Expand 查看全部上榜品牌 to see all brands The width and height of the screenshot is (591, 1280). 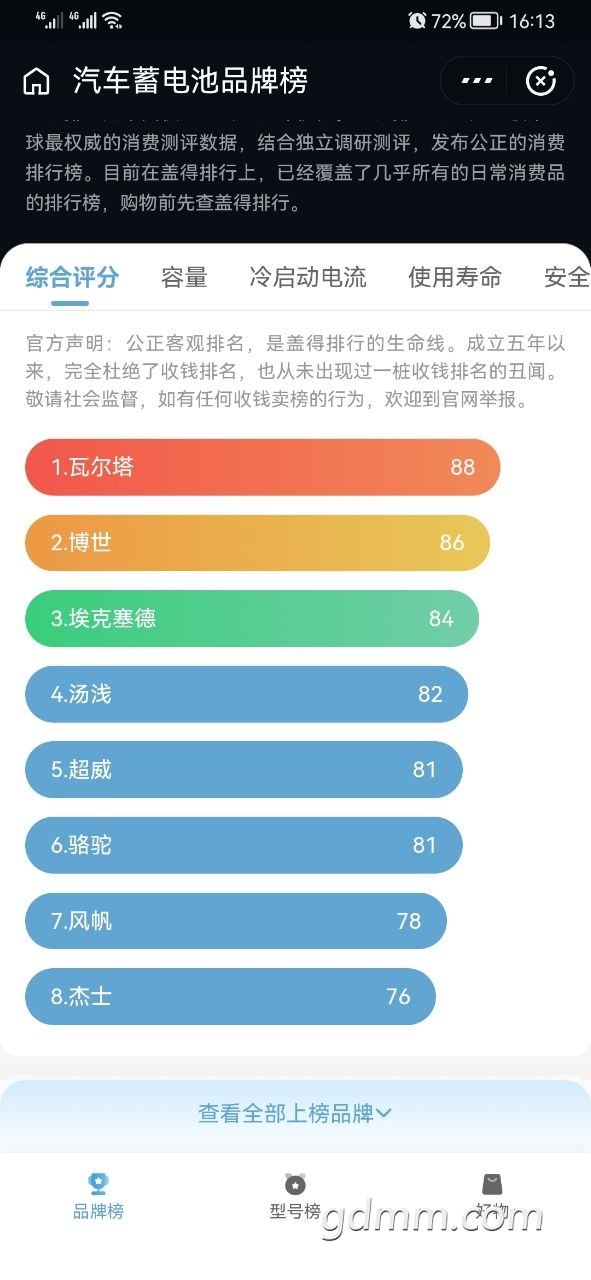(x=295, y=1113)
